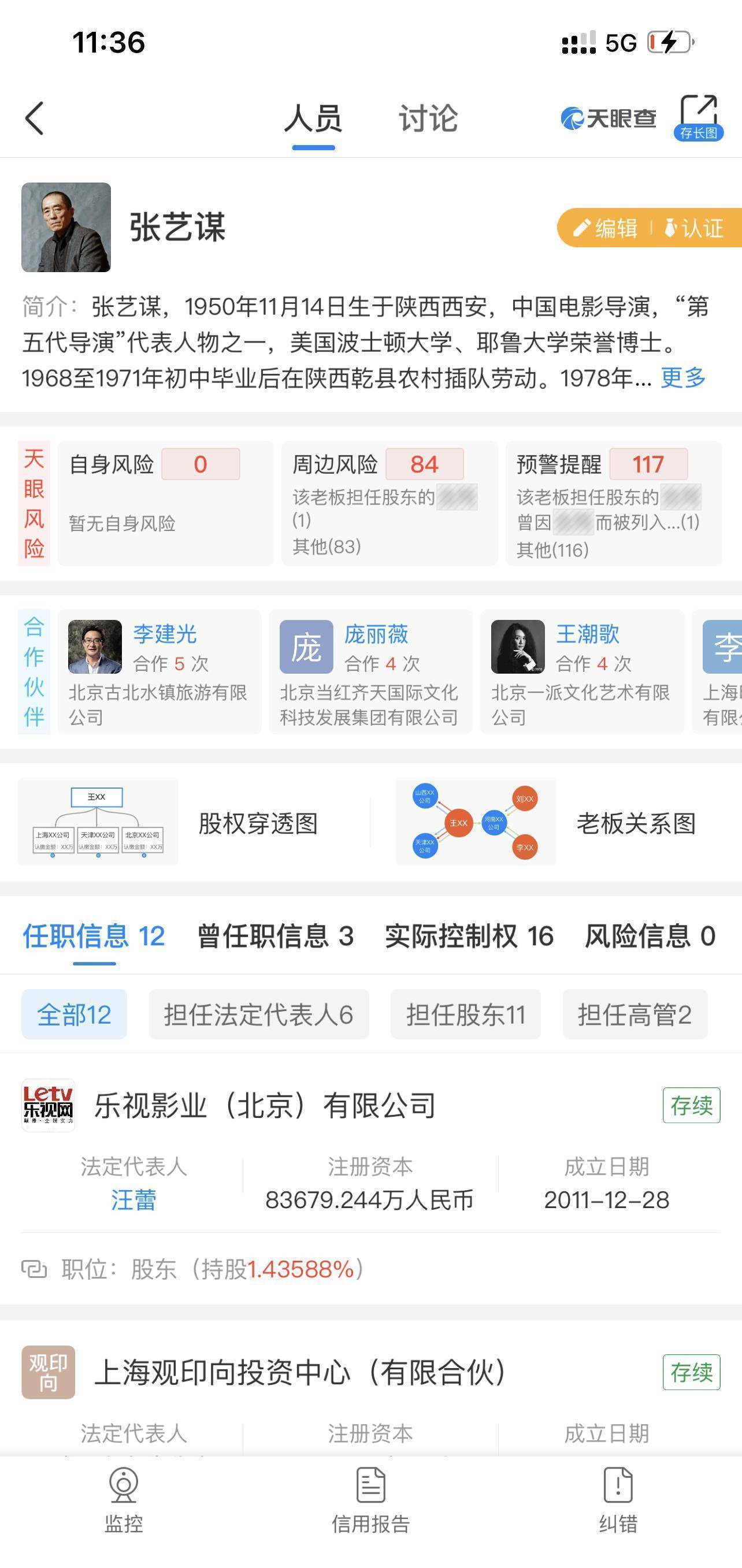Tap the 认证 verify button
The image size is (742, 1568).
tap(695, 228)
